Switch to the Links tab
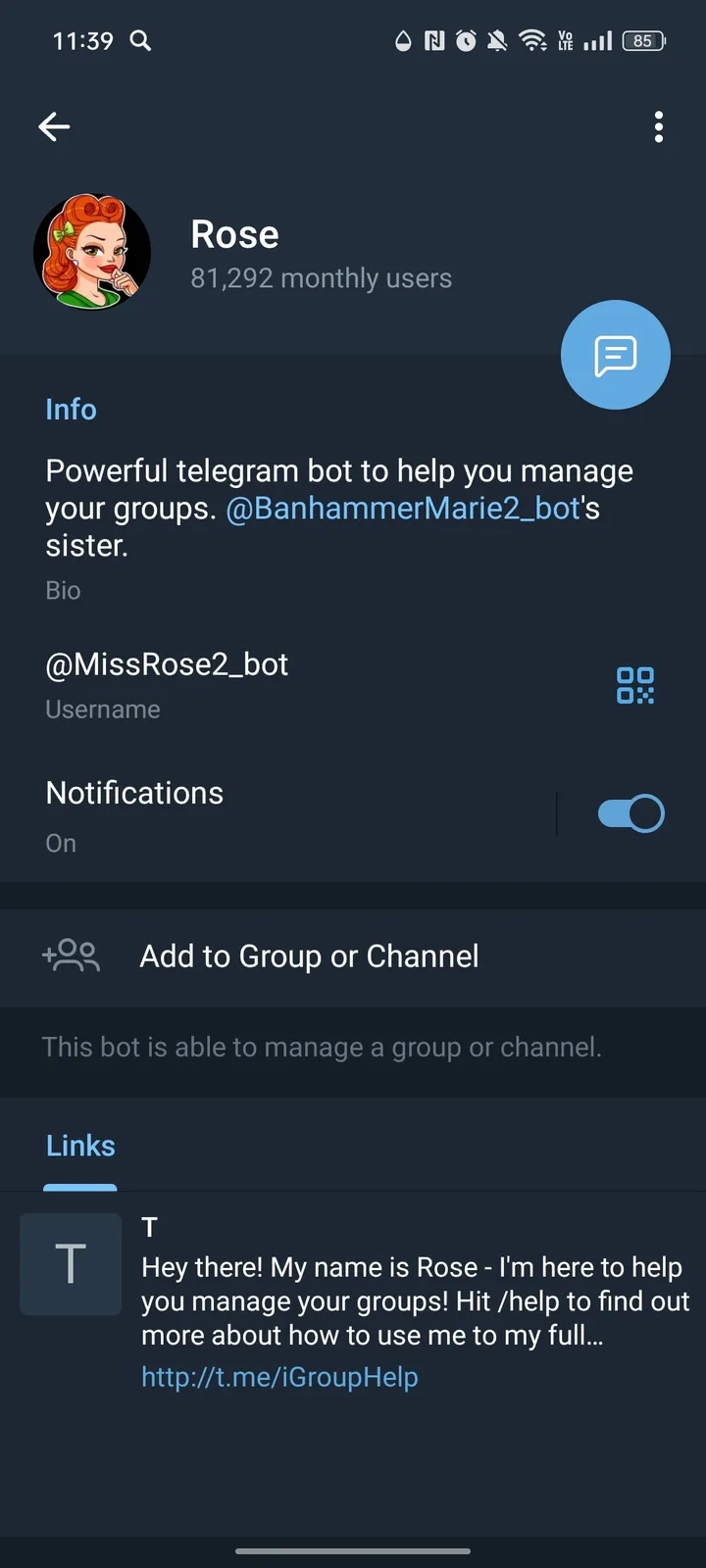The image size is (706, 1568). (79, 1145)
